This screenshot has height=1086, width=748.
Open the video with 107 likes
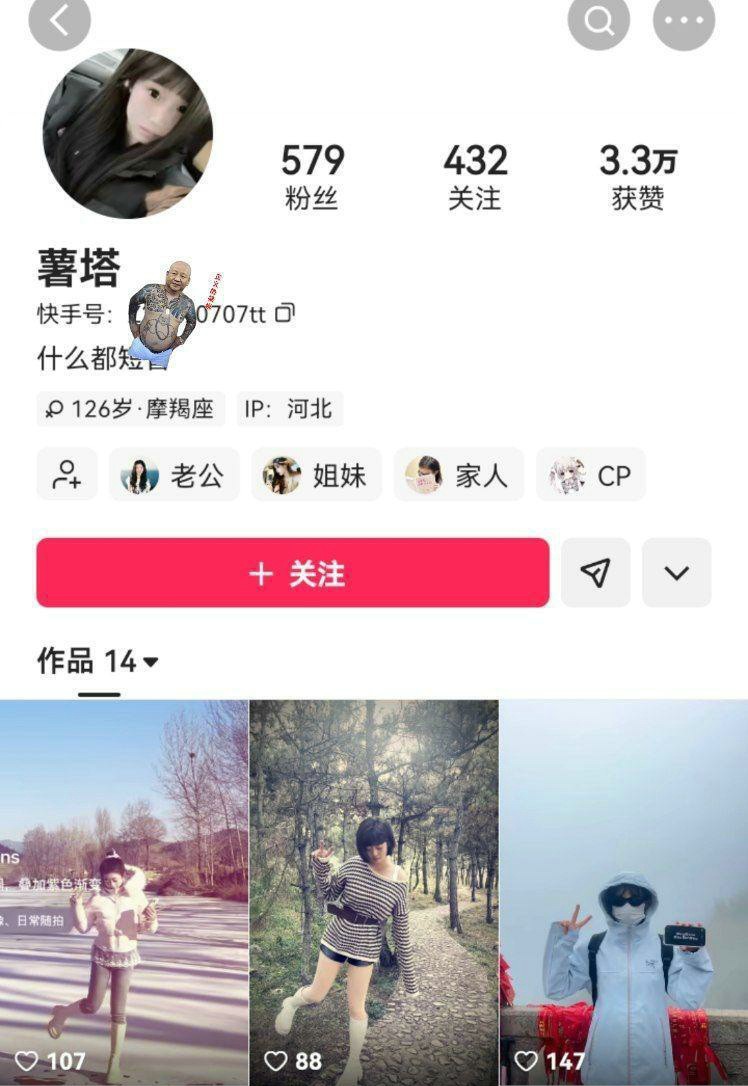[x=124, y=890]
